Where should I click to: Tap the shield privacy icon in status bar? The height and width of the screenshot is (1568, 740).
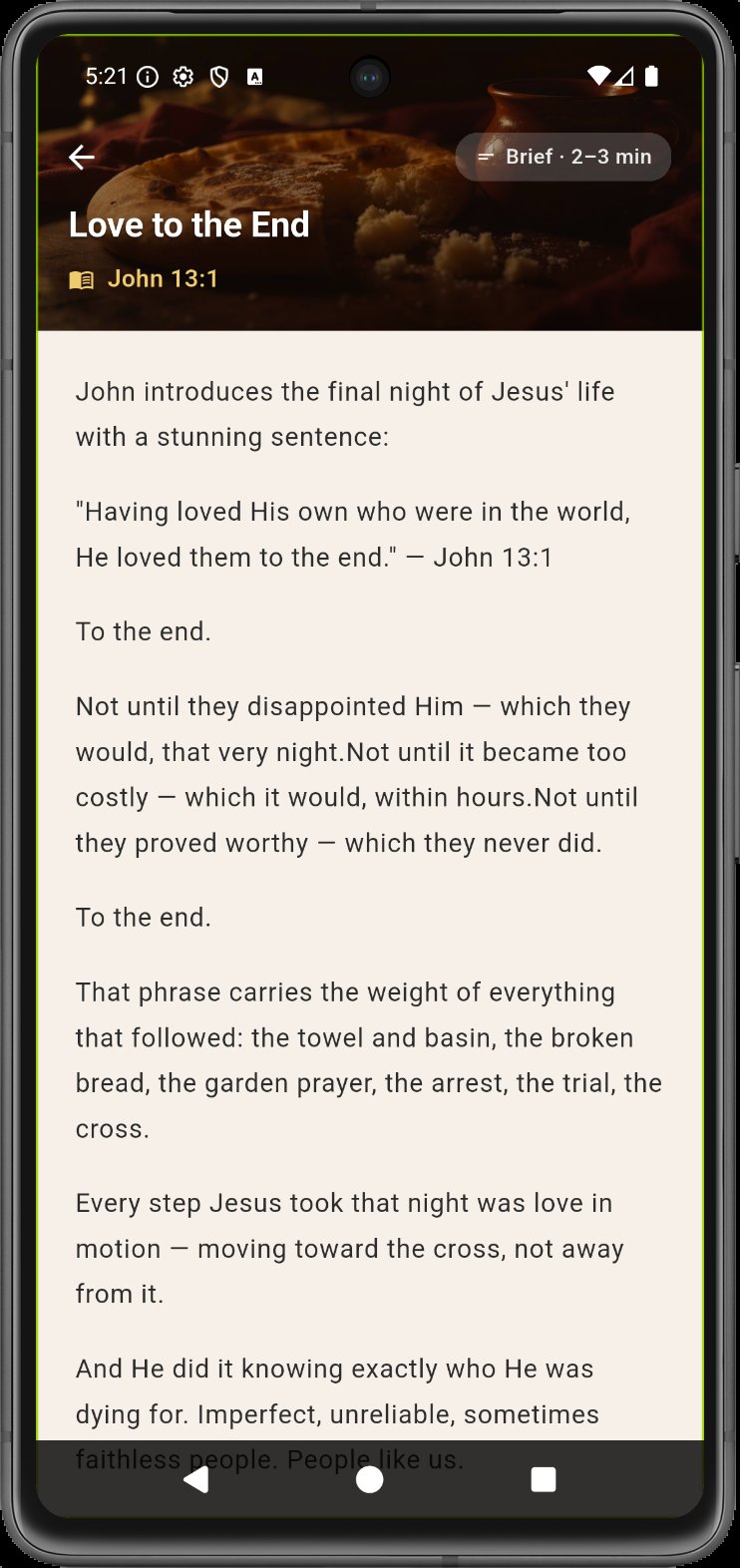pos(220,76)
